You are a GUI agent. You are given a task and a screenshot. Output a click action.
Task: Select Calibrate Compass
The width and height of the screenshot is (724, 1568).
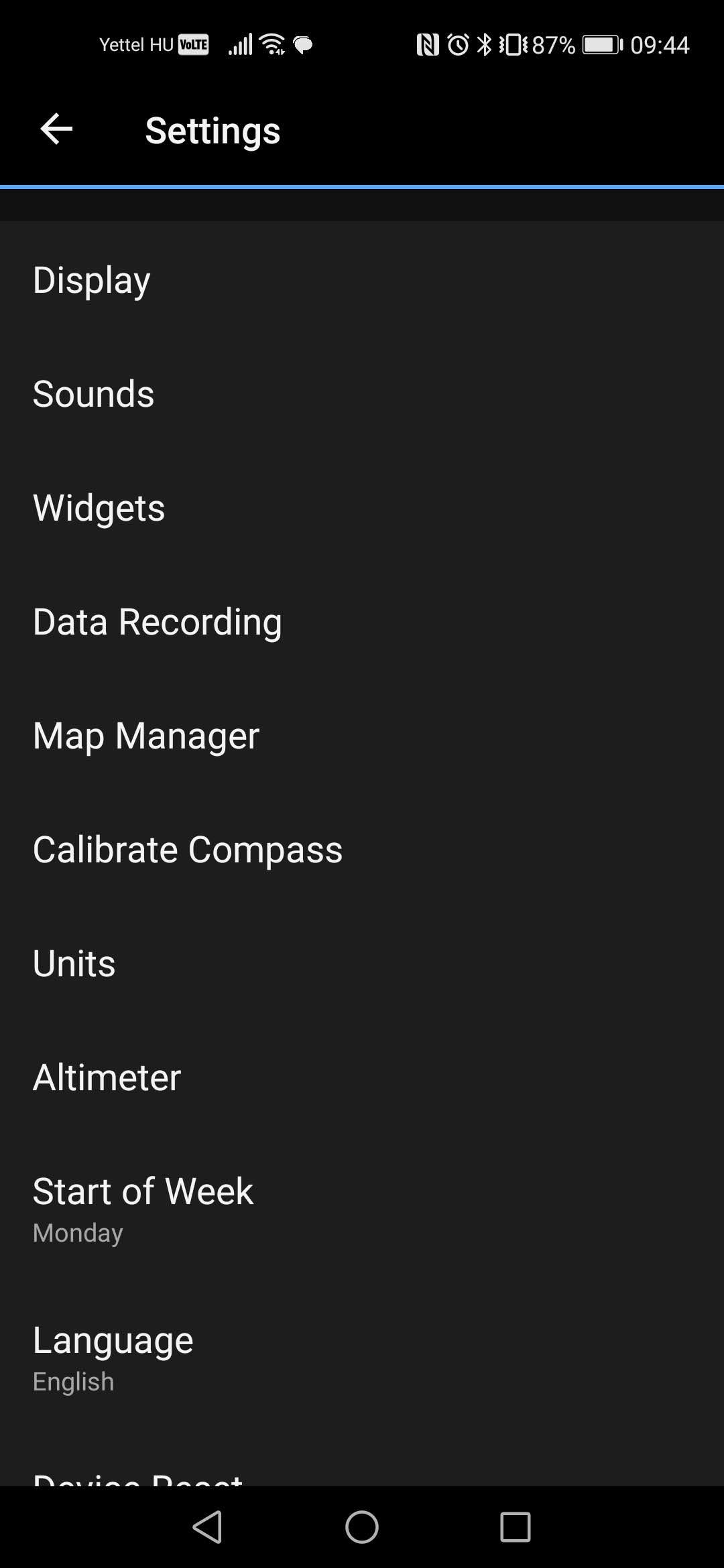362,849
